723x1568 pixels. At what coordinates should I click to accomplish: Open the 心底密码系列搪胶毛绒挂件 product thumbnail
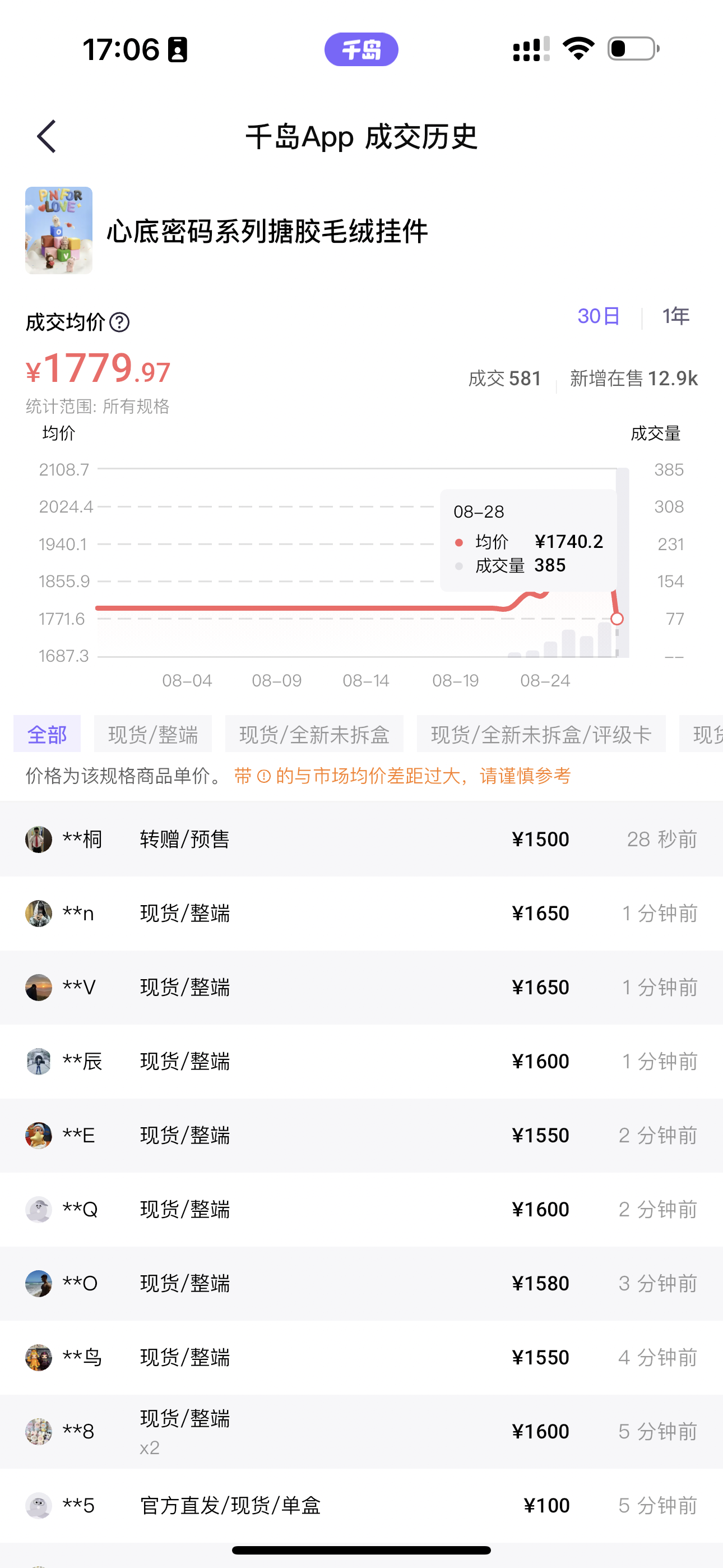[58, 230]
